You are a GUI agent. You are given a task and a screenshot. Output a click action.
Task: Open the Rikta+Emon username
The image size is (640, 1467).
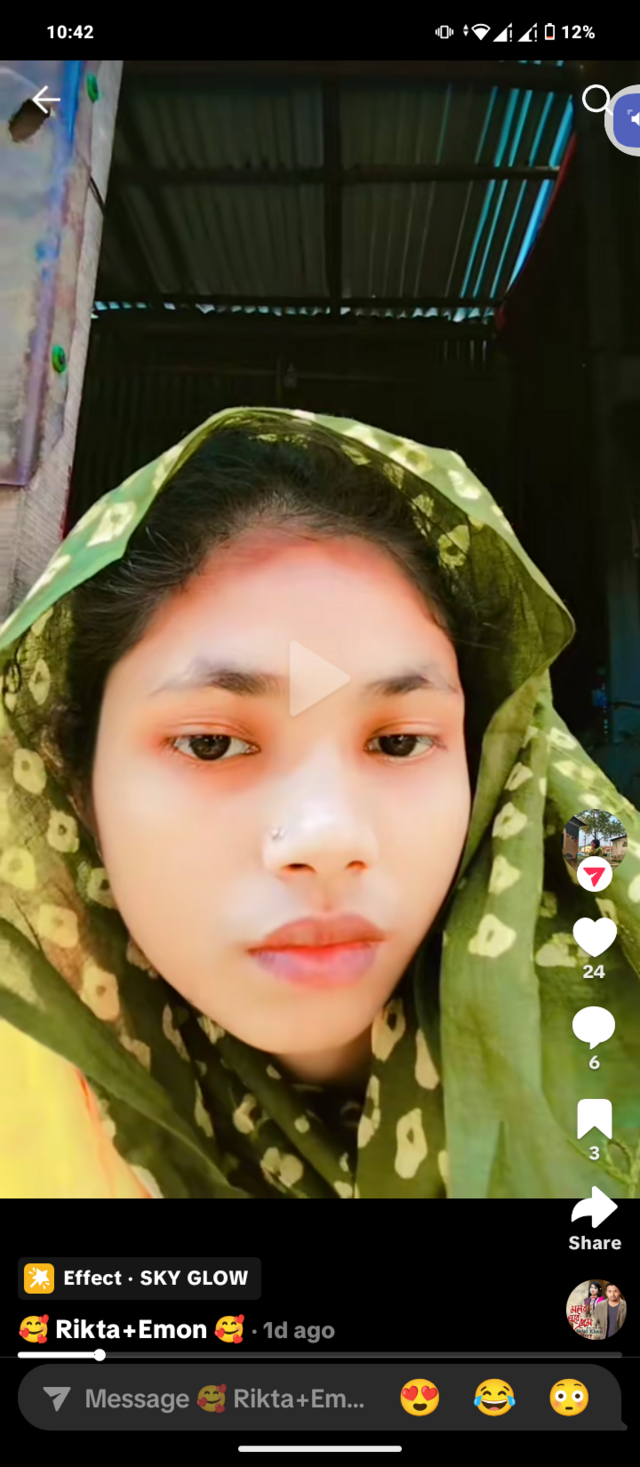(132, 1329)
